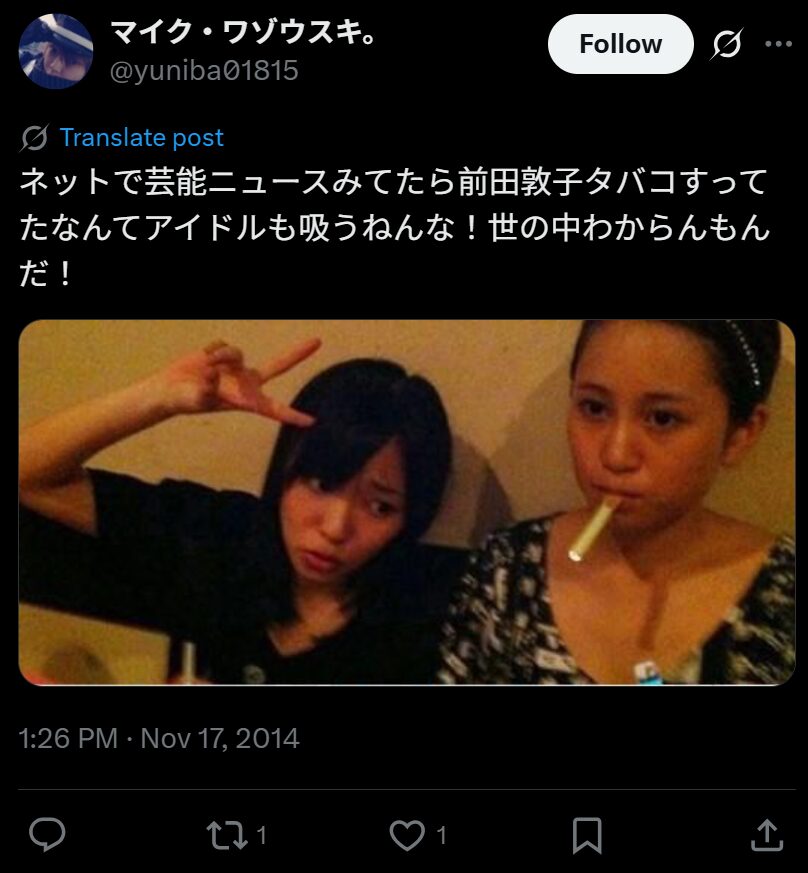The width and height of the screenshot is (808, 873).
Task: Open the post's three-dot overflow menu
Action: click(778, 44)
